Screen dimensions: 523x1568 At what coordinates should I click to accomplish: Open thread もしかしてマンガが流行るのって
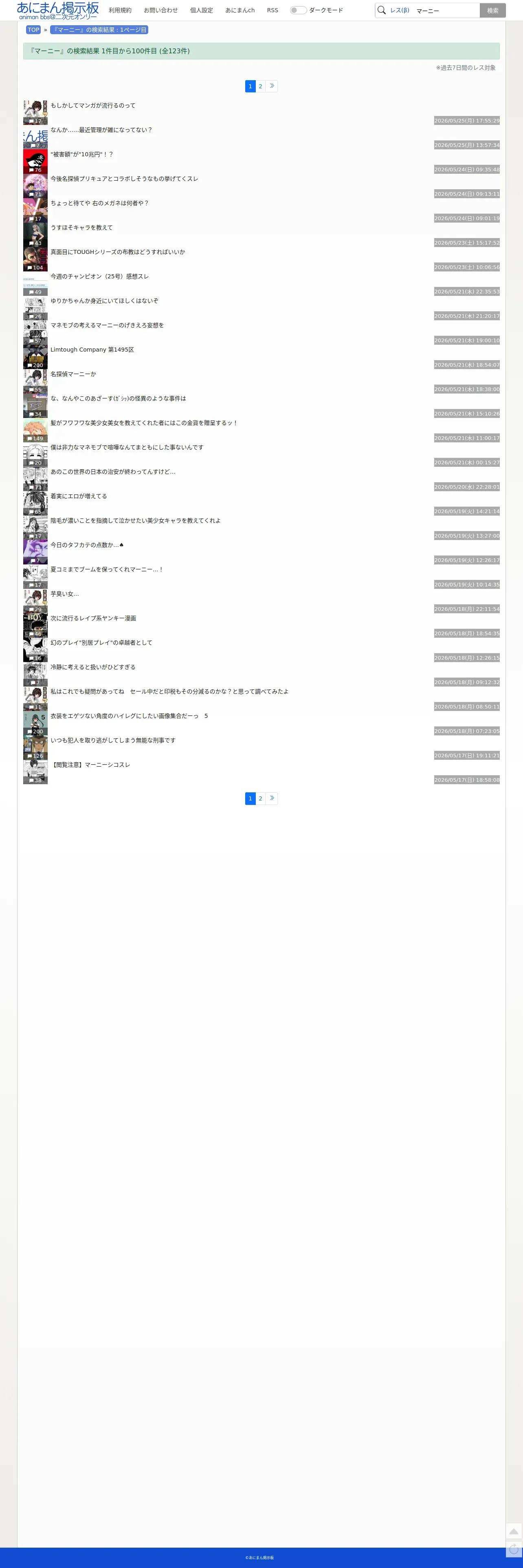click(x=92, y=105)
